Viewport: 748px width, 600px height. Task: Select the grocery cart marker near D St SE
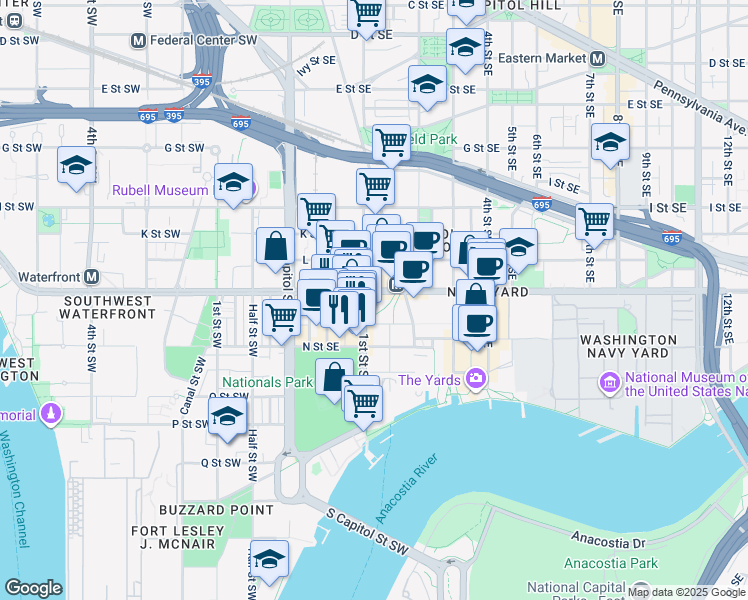[367, 14]
